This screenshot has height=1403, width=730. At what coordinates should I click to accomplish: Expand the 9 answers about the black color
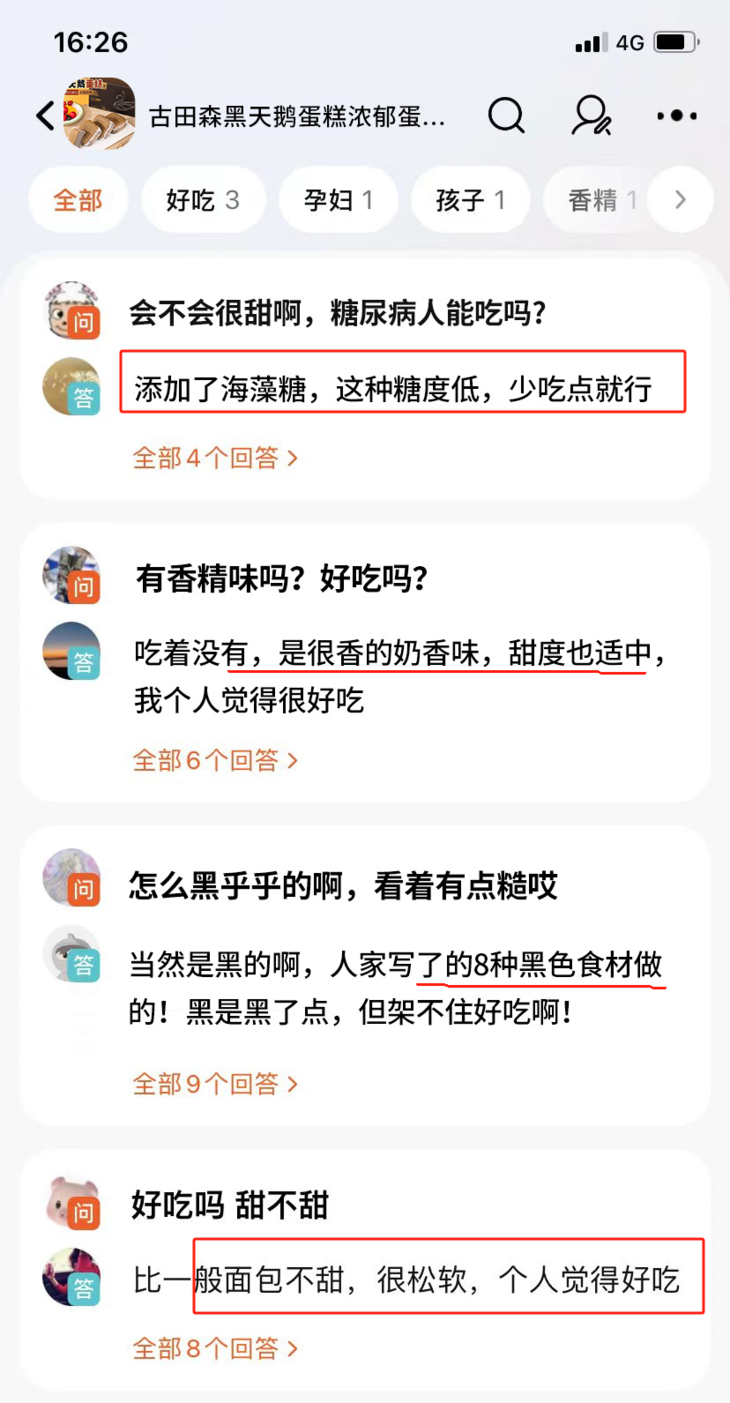point(211,1083)
